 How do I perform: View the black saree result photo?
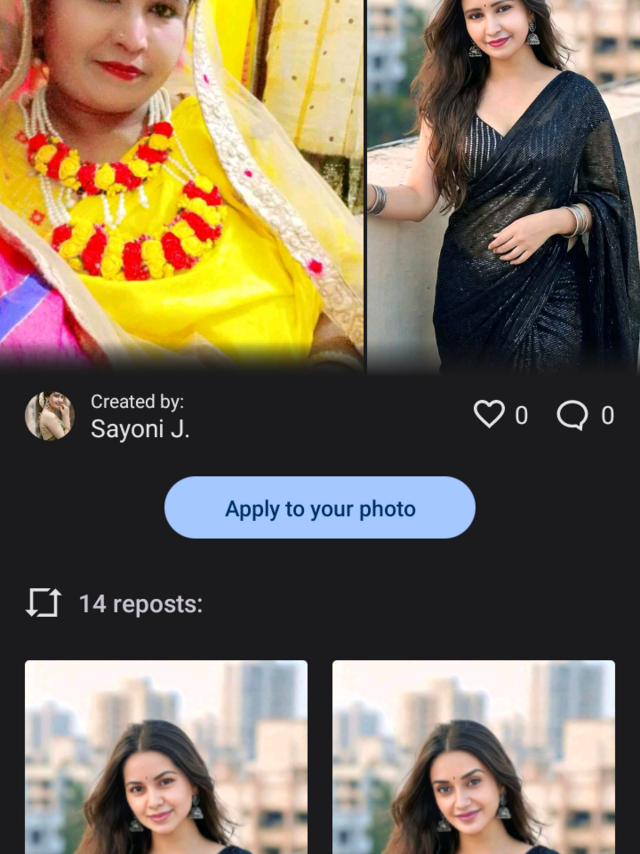pyautogui.click(x=503, y=185)
